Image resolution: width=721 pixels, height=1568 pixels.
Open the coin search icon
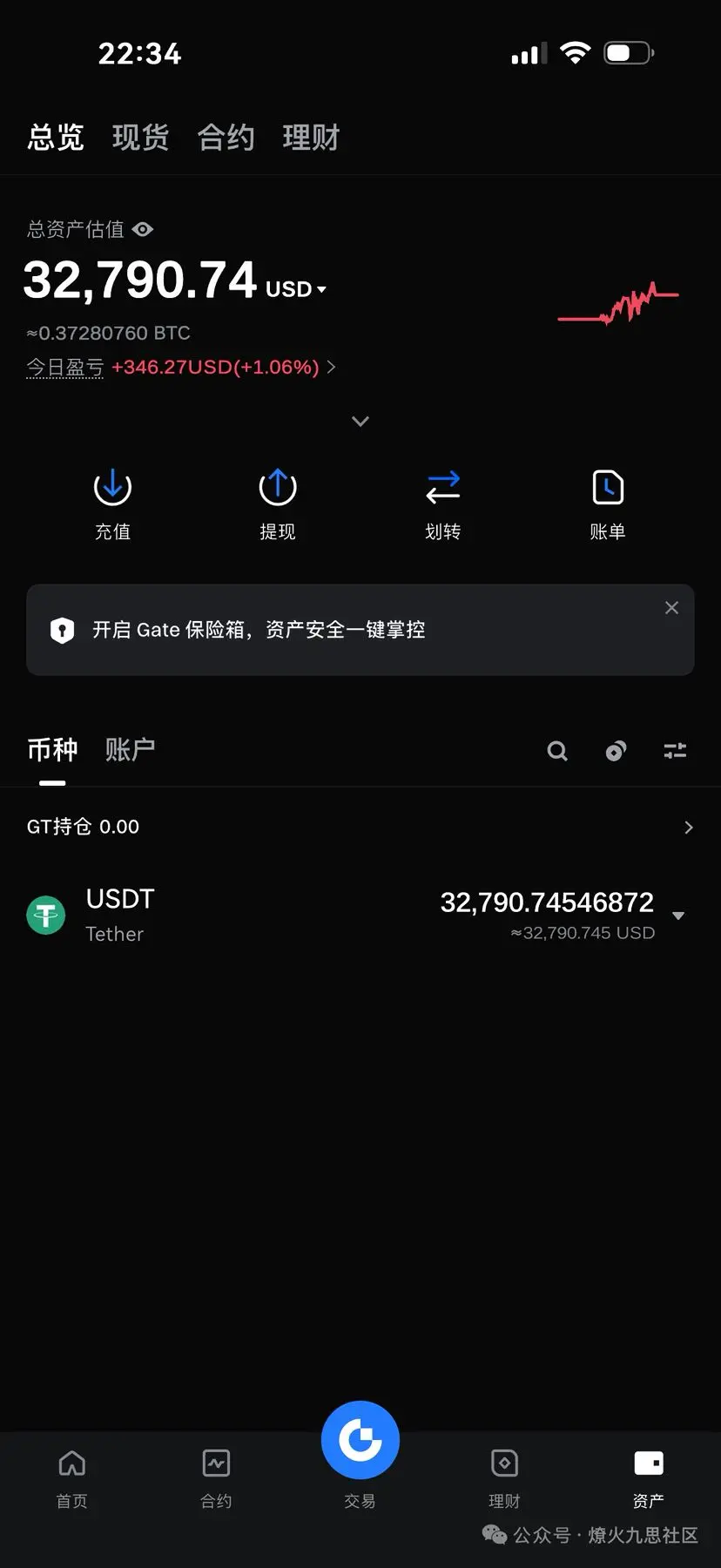click(x=557, y=751)
